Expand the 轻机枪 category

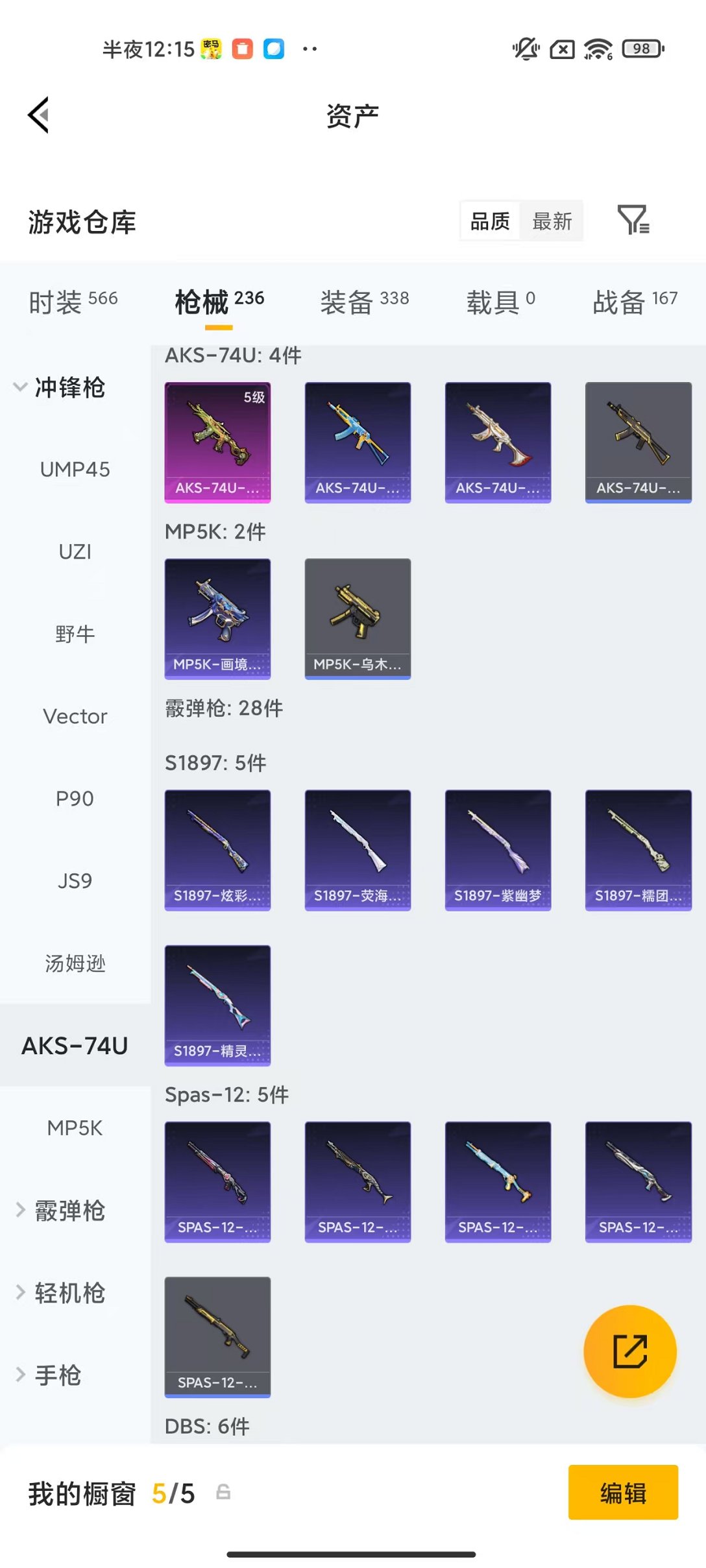coord(62,1293)
